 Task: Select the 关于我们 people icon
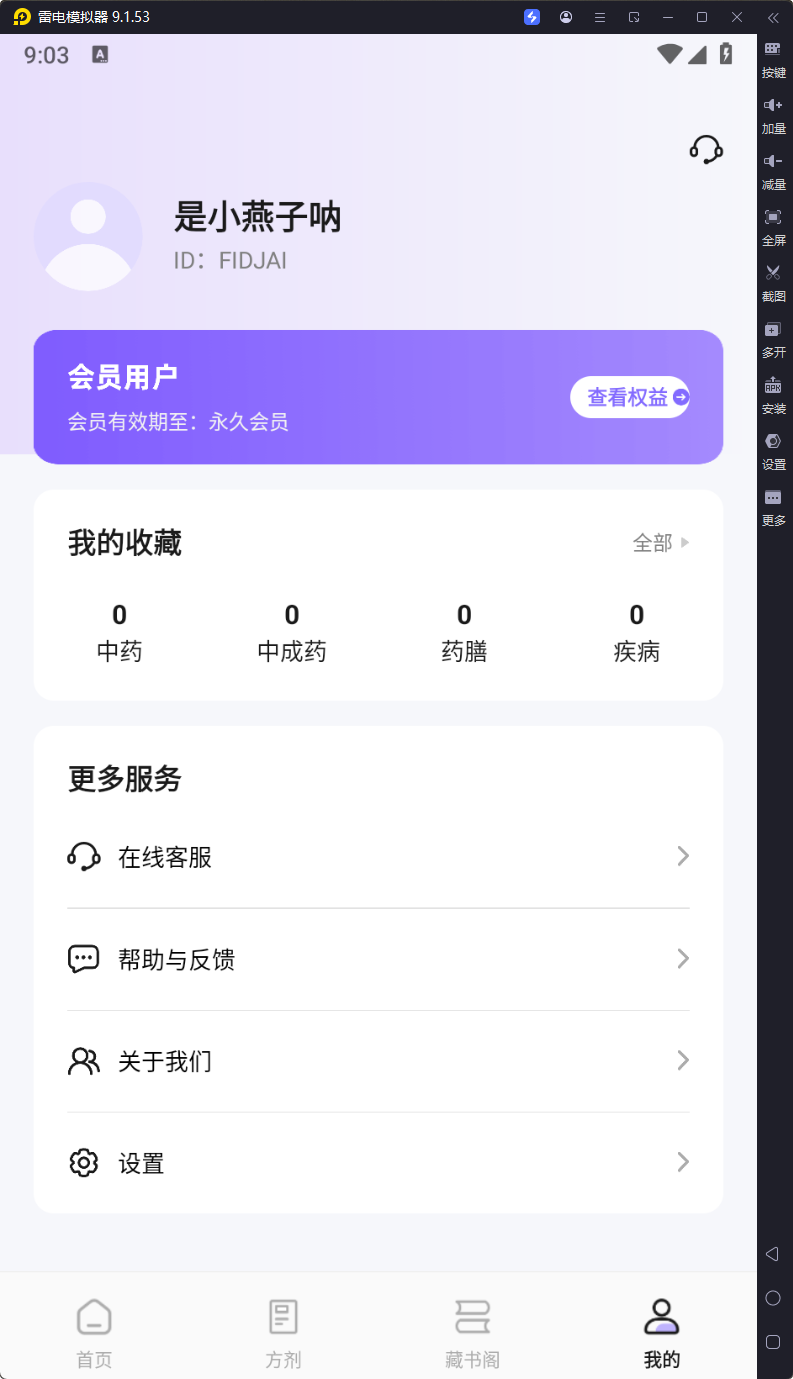point(85,1060)
